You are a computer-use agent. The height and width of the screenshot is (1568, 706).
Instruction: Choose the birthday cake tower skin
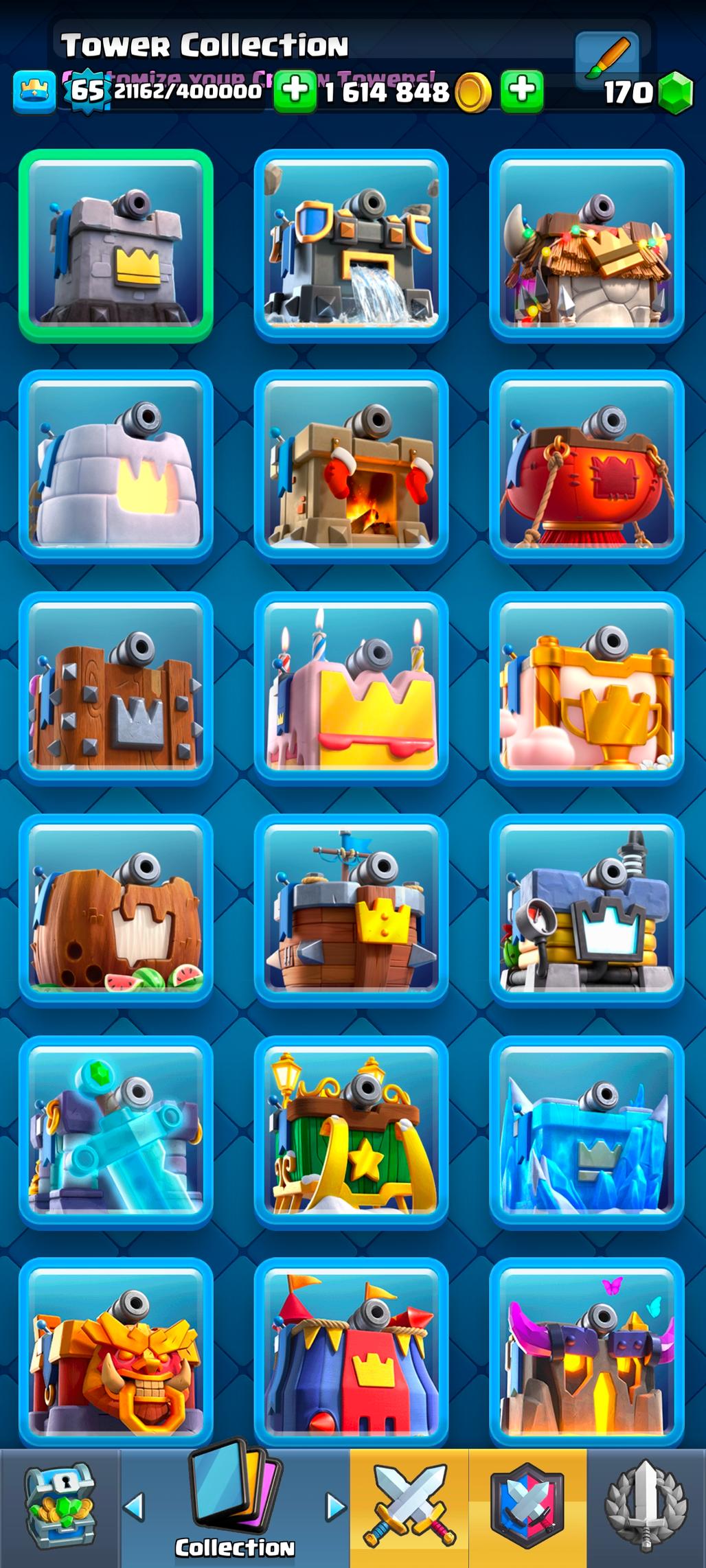351,688
